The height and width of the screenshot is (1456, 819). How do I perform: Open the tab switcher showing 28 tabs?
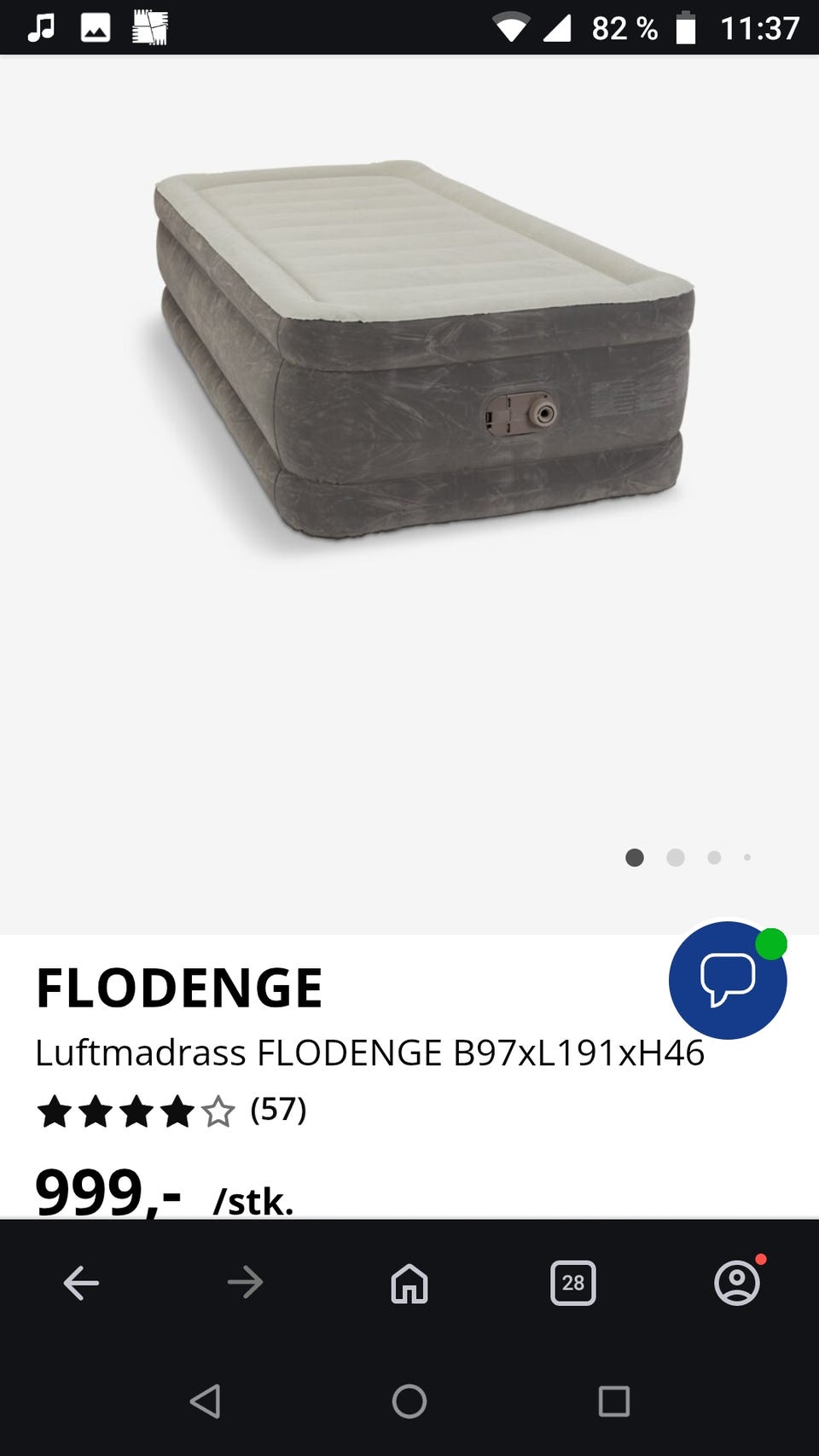(x=572, y=1282)
